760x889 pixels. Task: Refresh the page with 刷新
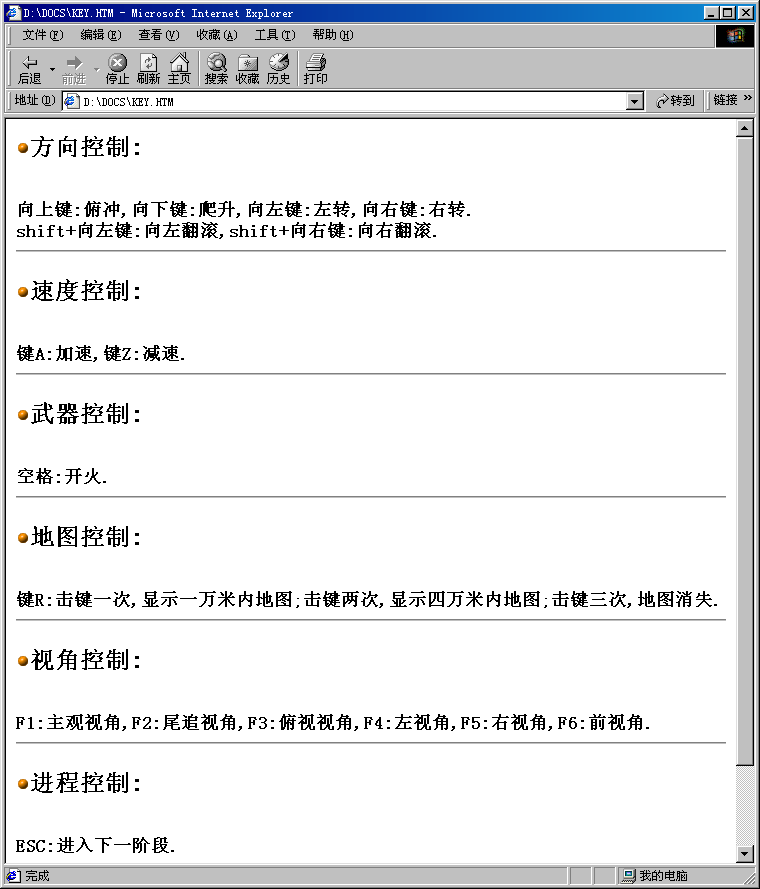[148, 69]
